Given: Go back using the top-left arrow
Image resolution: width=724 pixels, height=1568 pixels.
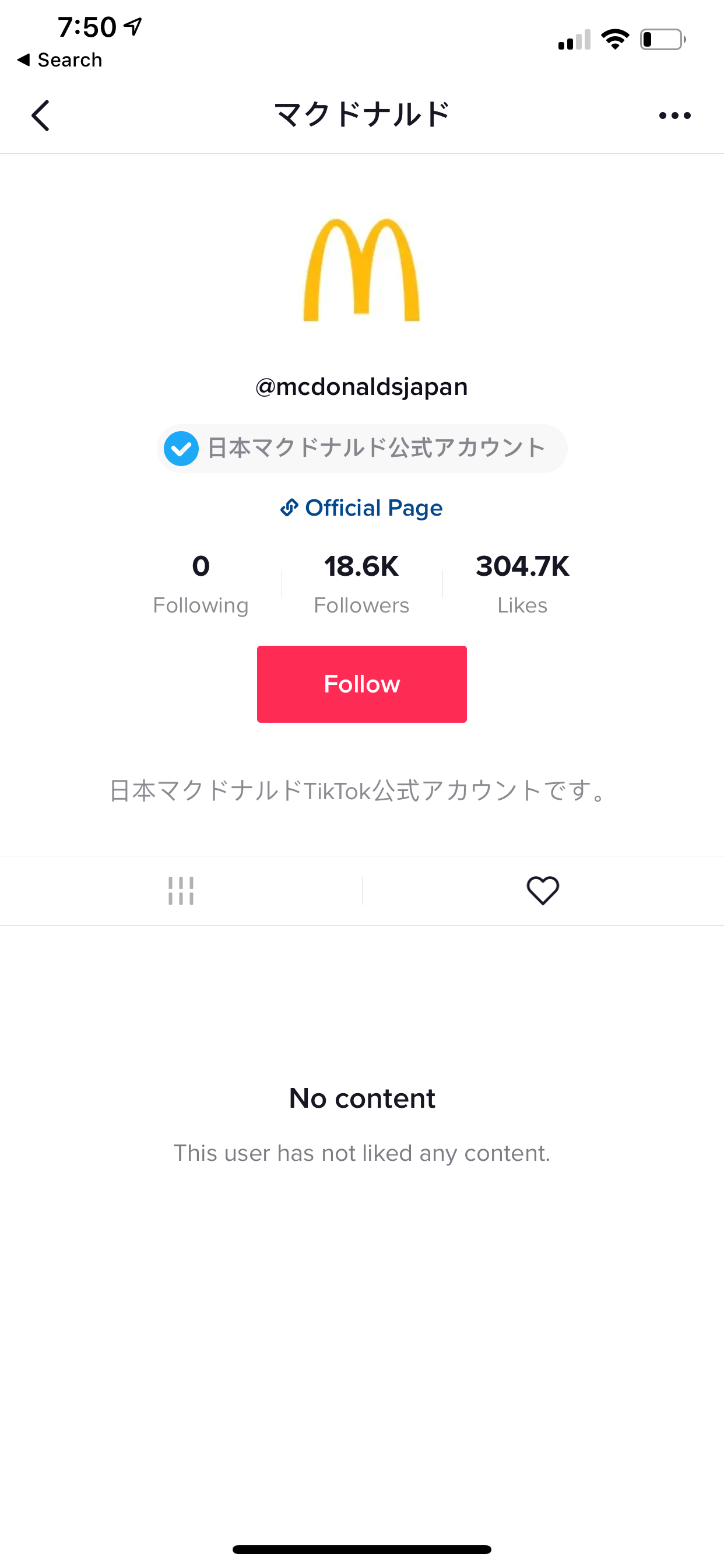Looking at the screenshot, I should click(x=40, y=116).
